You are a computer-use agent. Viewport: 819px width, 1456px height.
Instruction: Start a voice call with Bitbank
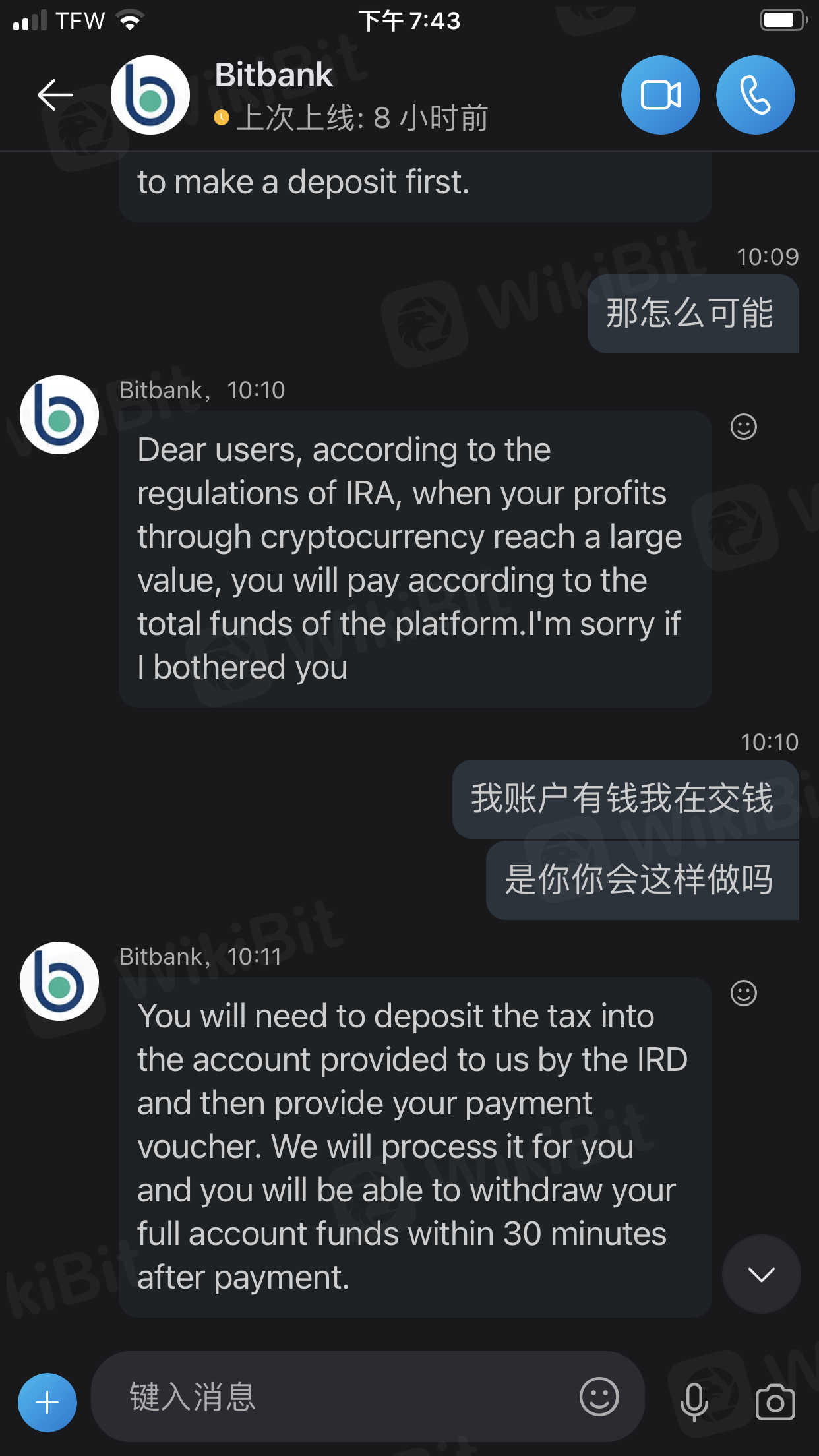[755, 95]
